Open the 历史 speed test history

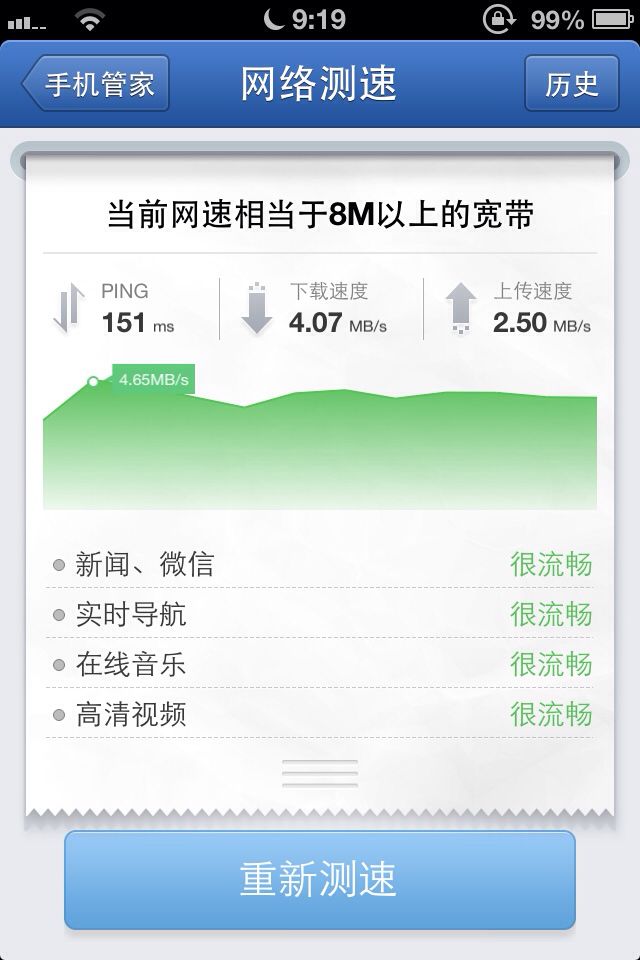pyautogui.click(x=572, y=84)
